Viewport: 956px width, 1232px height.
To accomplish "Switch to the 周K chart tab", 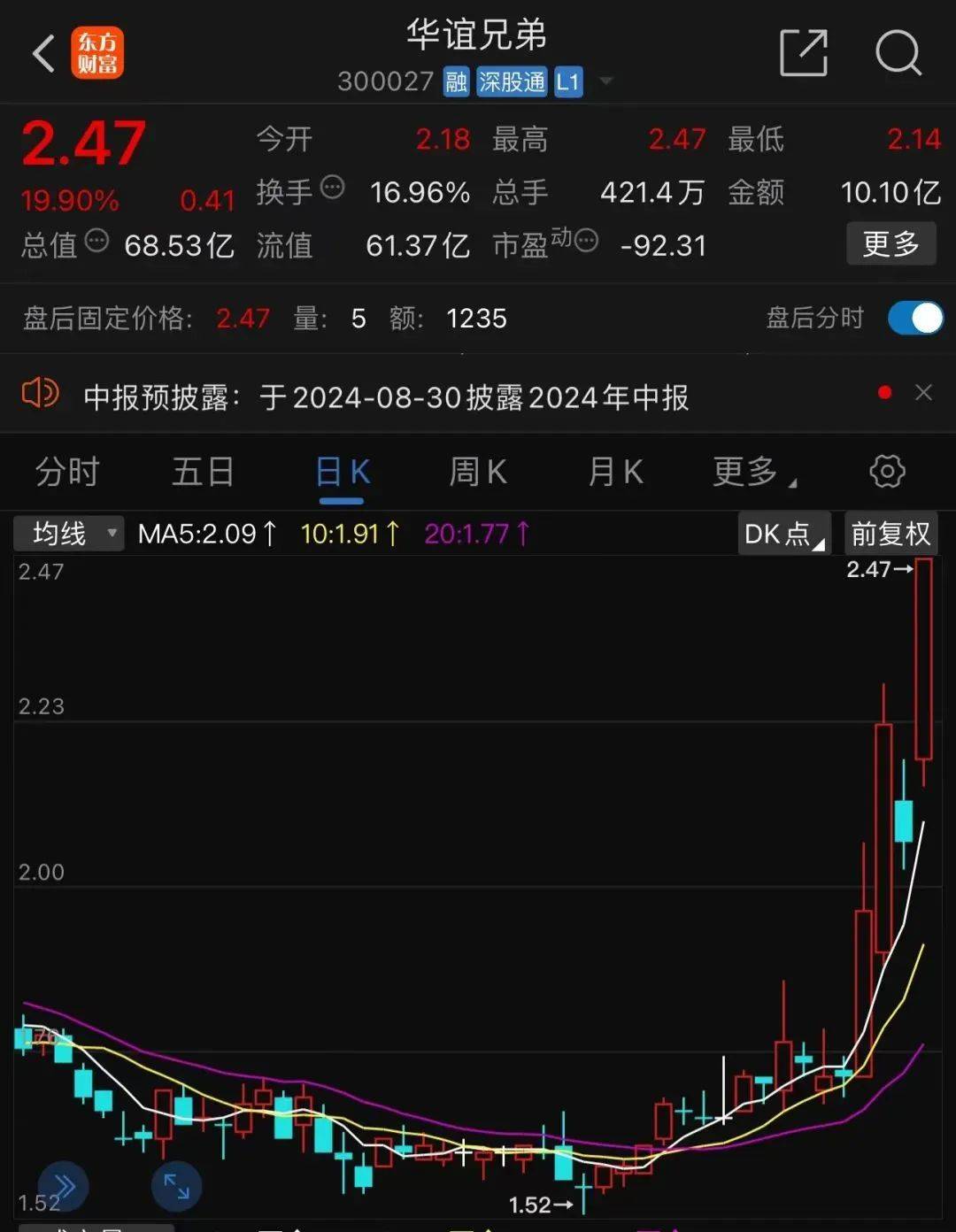I will [x=478, y=472].
